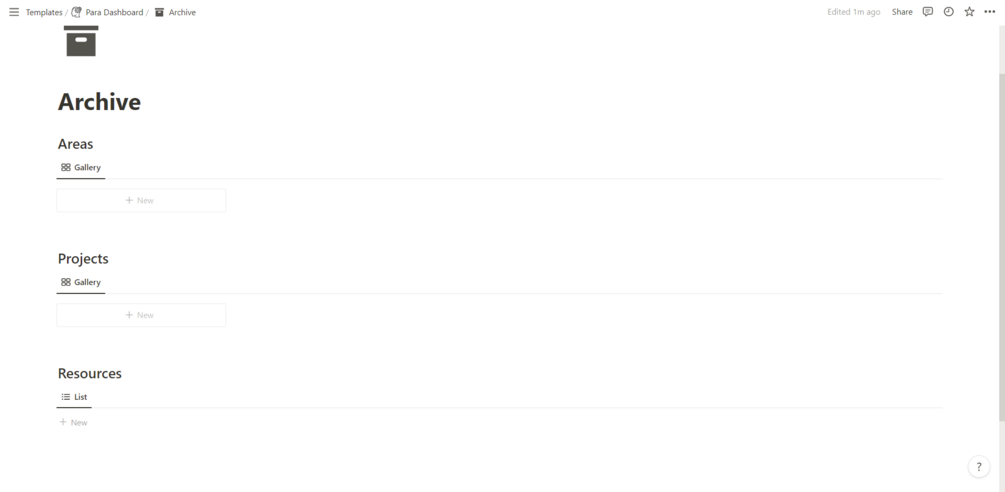View page update history
The width and height of the screenshot is (1005, 492).
[949, 12]
